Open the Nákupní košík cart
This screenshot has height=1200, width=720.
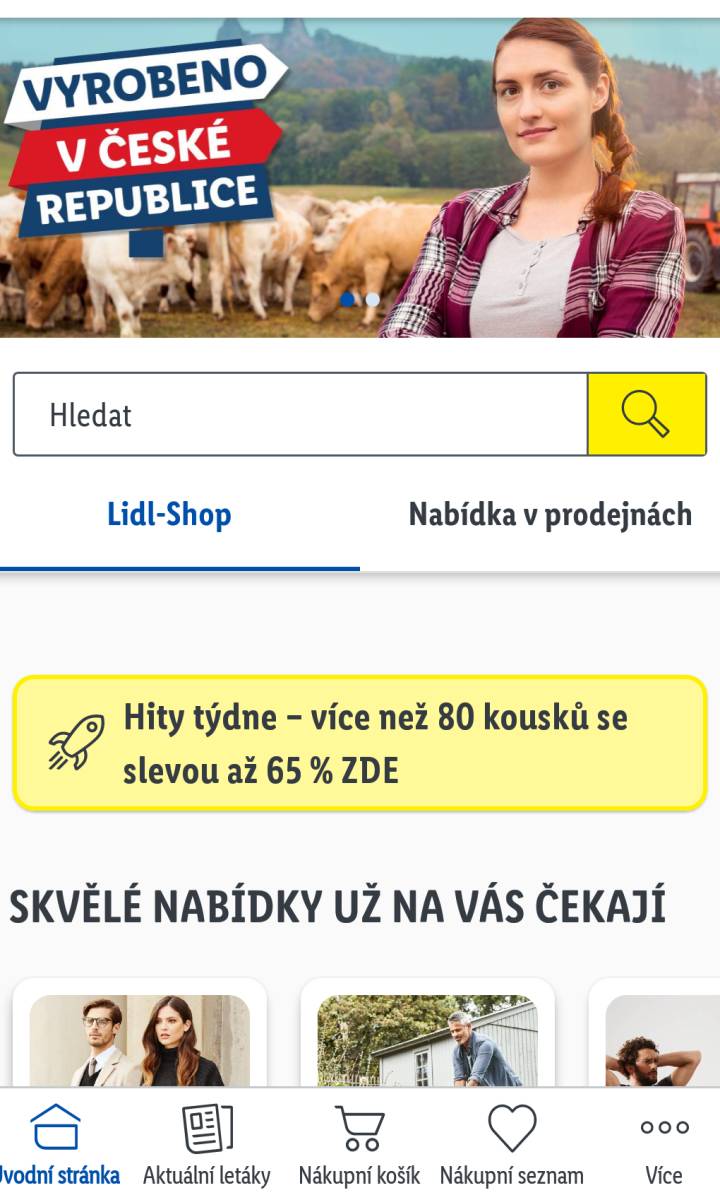pos(359,1144)
